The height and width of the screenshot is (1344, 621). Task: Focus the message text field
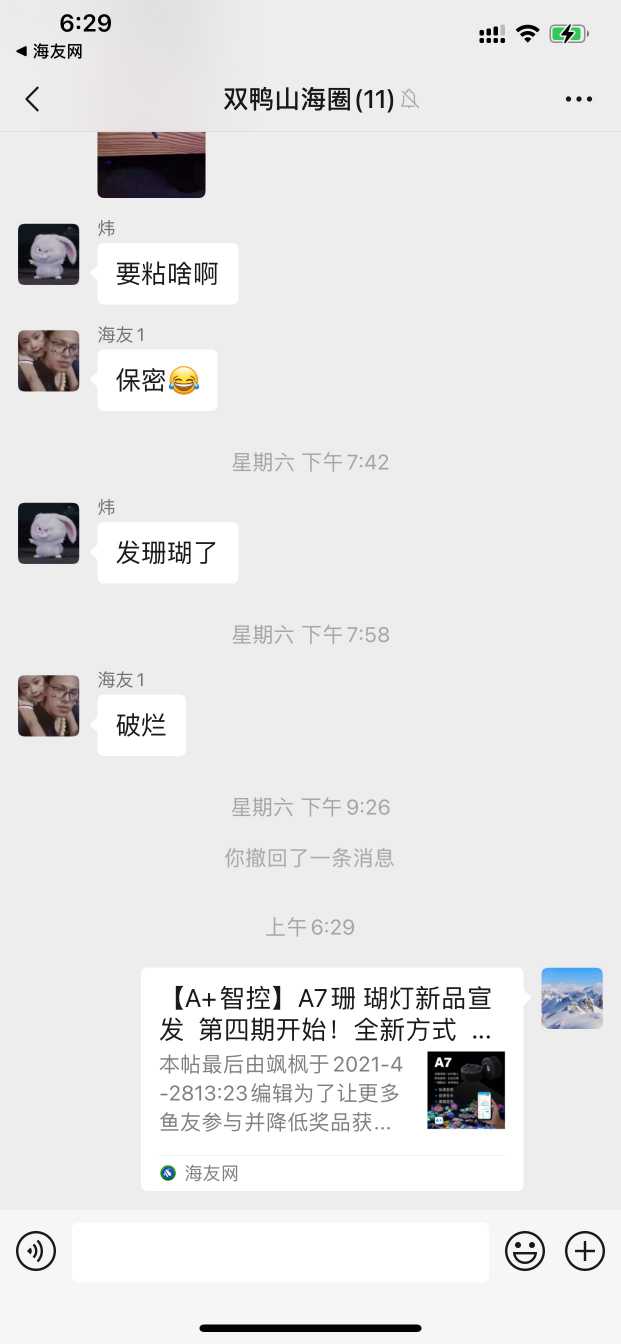point(280,1251)
